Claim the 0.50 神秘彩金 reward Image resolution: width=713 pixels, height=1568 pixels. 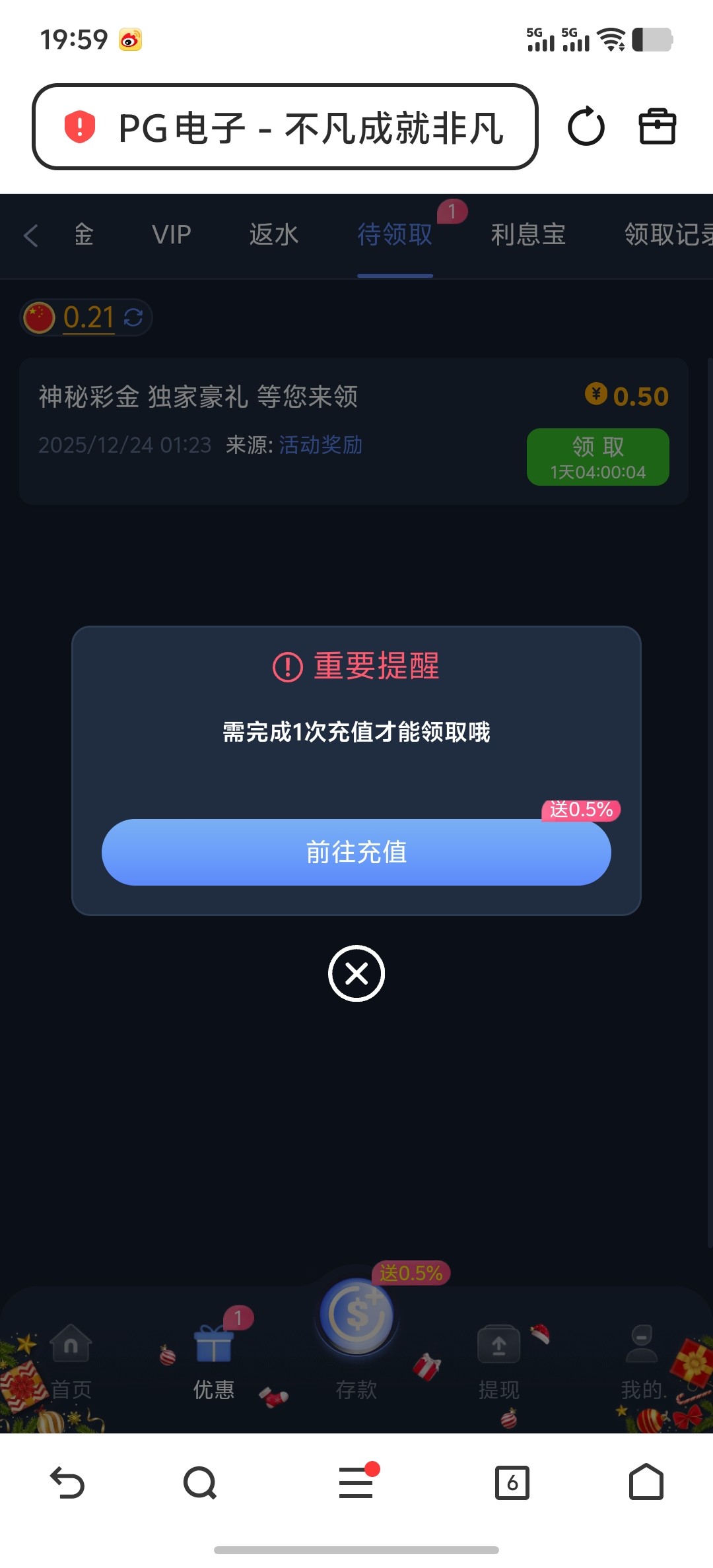point(597,457)
